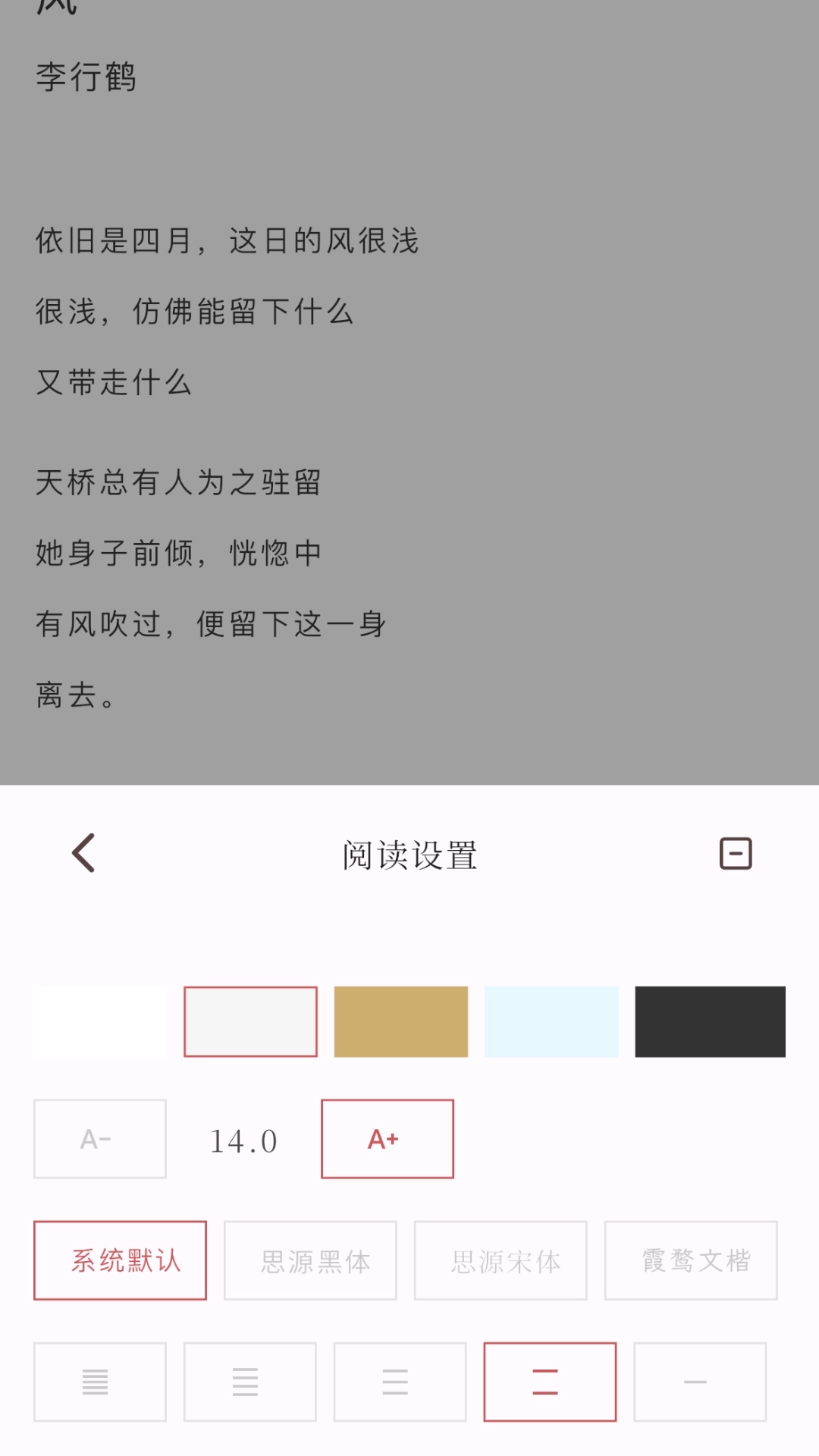This screenshot has height=1456, width=819.
Task: Tap the font size value 14.0
Action: pyautogui.click(x=242, y=1139)
